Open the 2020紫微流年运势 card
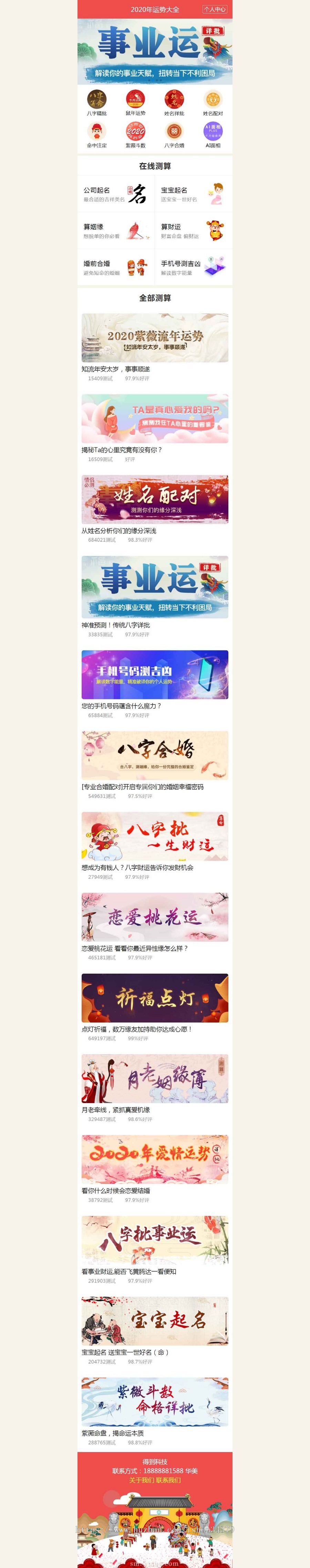Screen dimensions: 310x1568 [x=155, y=338]
